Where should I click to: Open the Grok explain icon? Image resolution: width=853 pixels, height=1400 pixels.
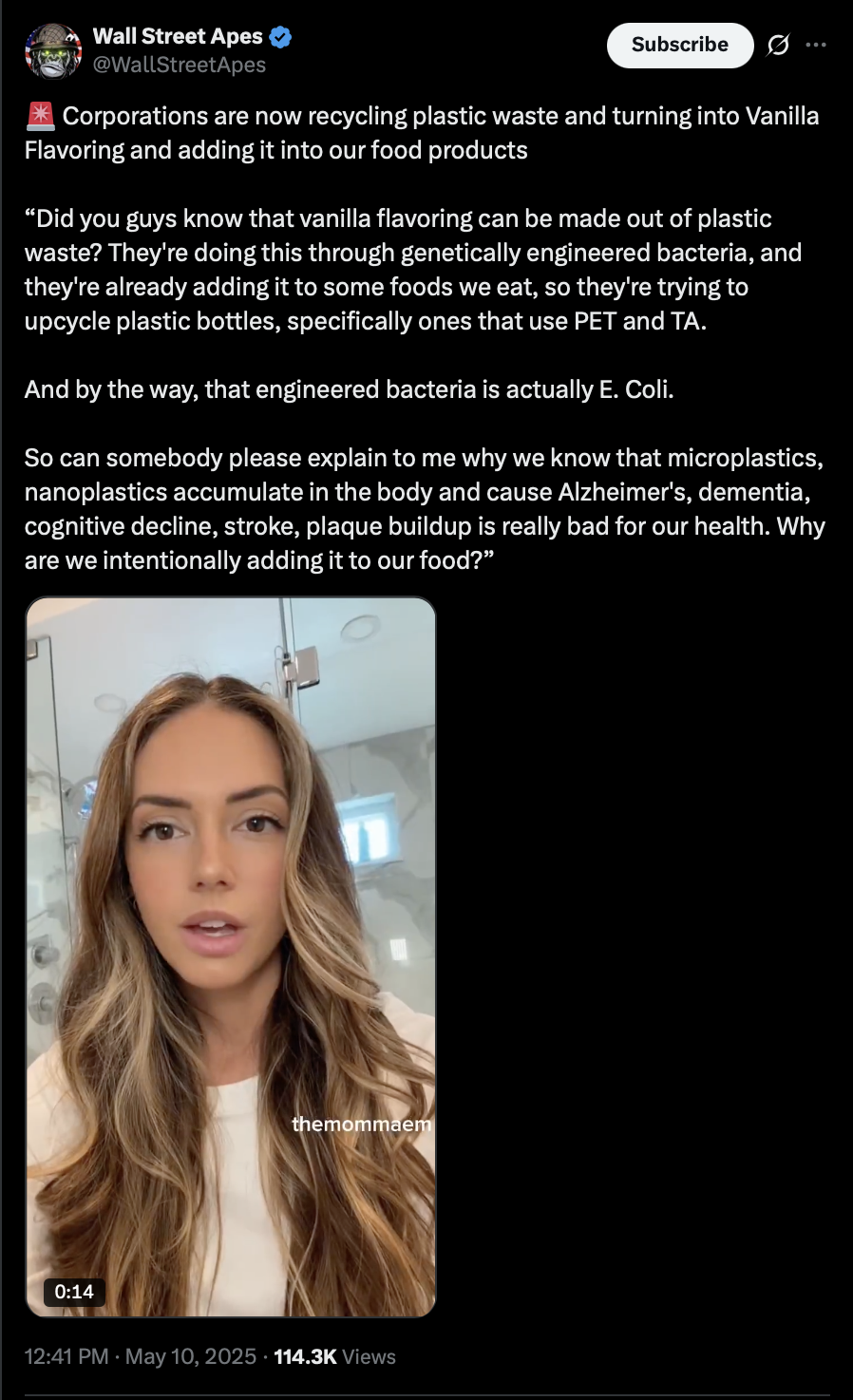tap(778, 45)
